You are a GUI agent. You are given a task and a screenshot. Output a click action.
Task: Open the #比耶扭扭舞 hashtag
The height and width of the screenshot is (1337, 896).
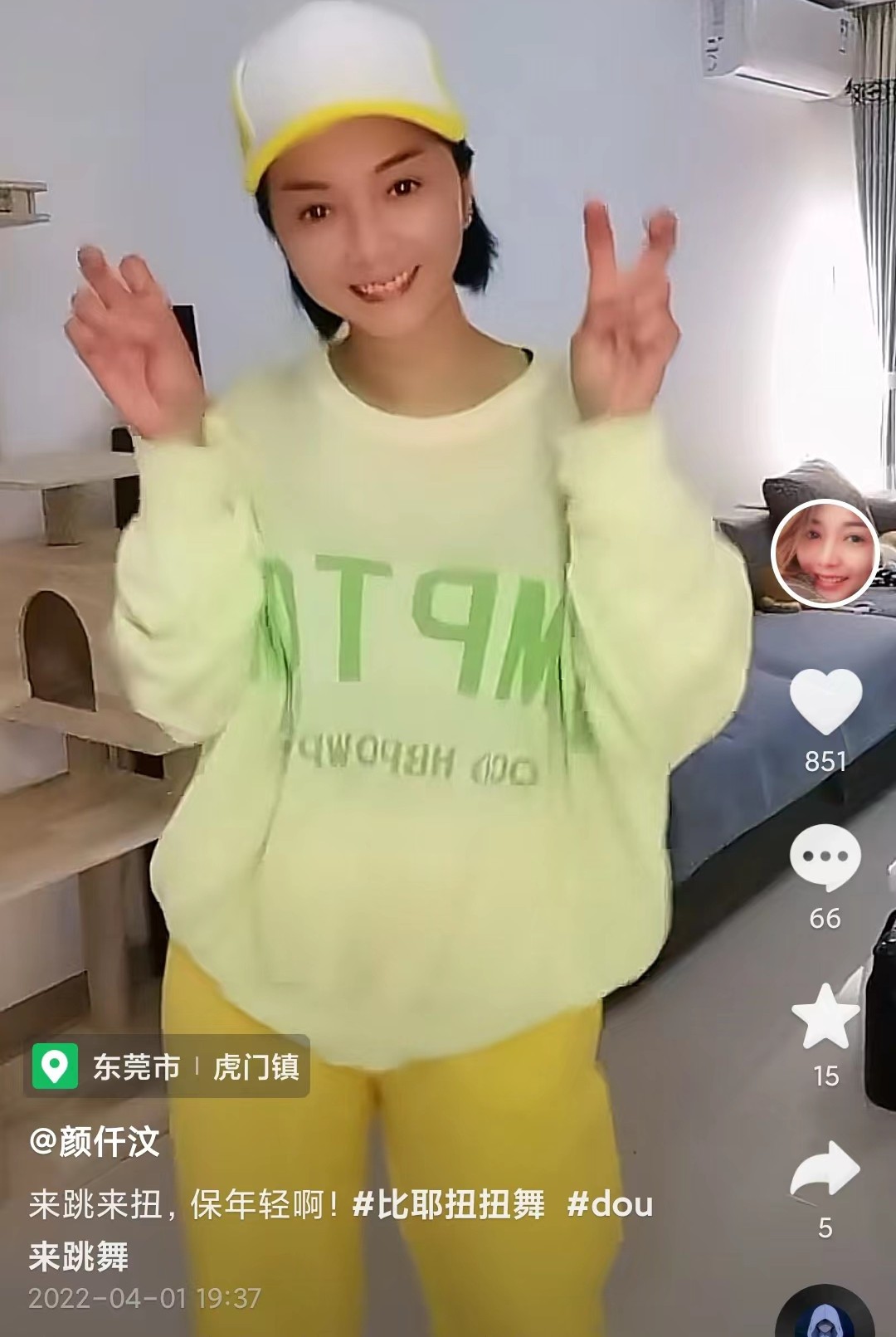coord(449,1204)
